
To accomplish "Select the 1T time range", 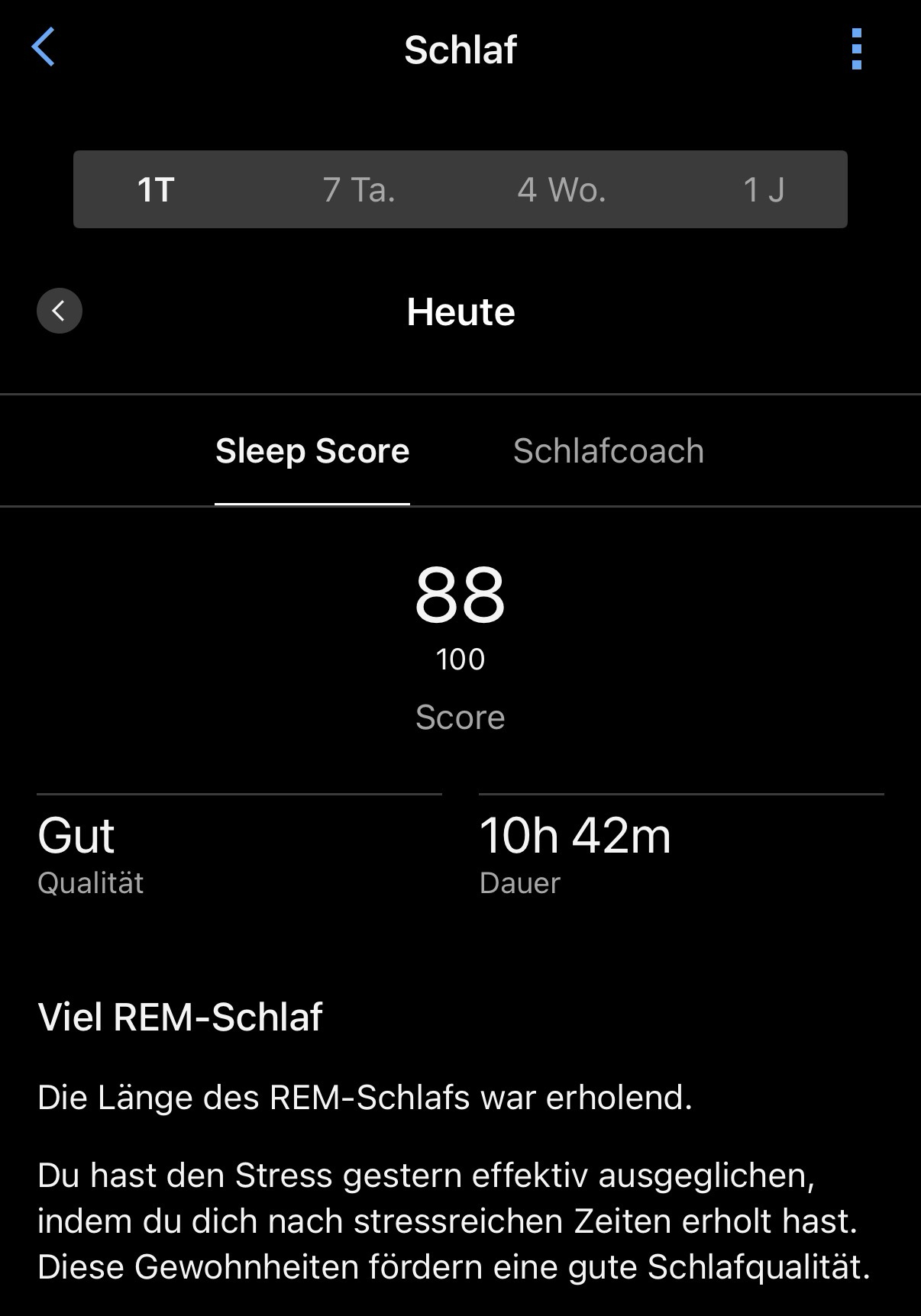I will click(156, 189).
